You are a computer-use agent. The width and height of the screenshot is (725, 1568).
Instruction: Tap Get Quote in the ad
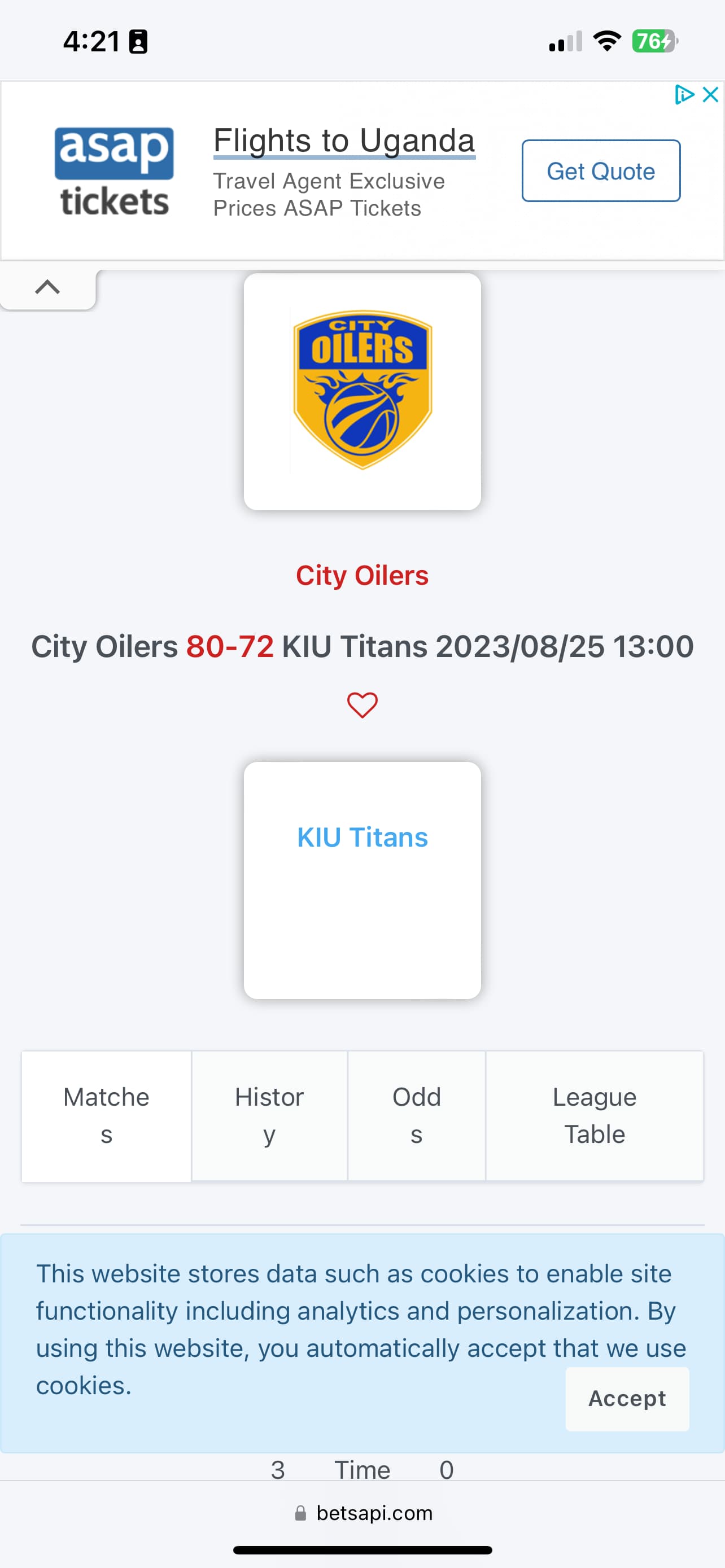pos(600,171)
